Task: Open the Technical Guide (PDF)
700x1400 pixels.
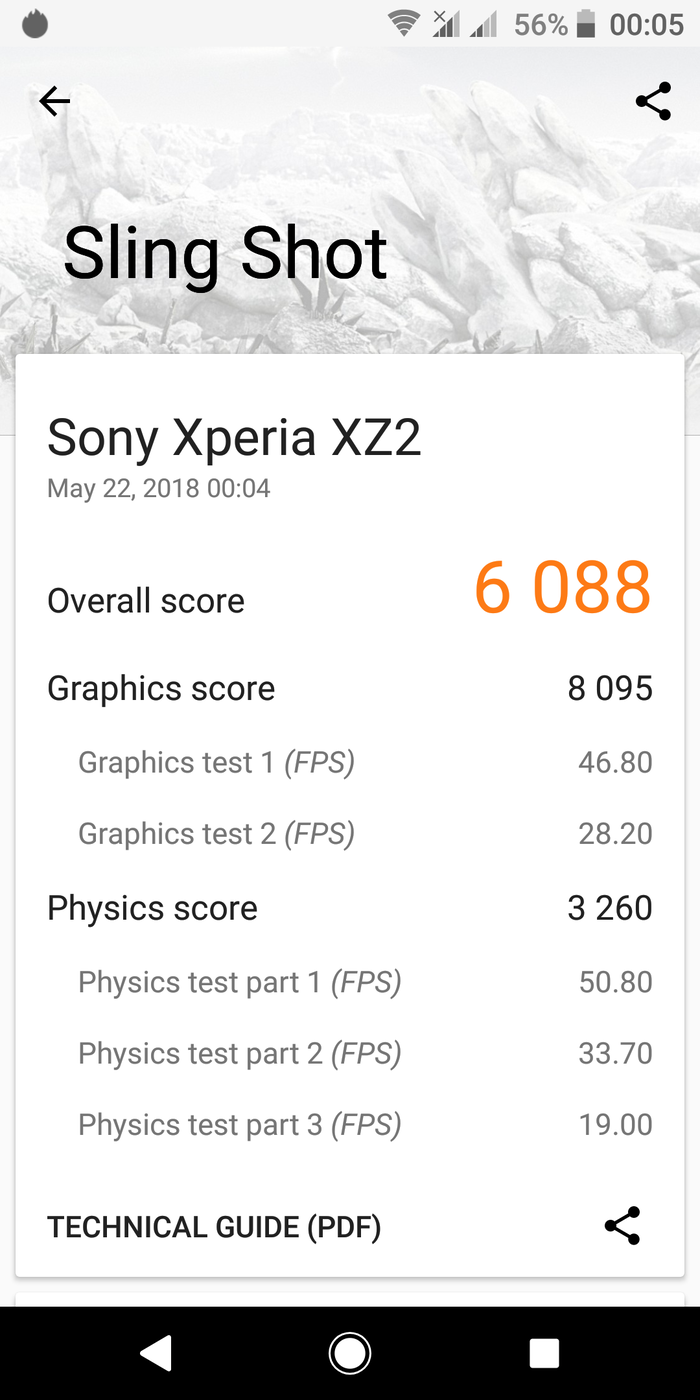Action: pos(214,1227)
